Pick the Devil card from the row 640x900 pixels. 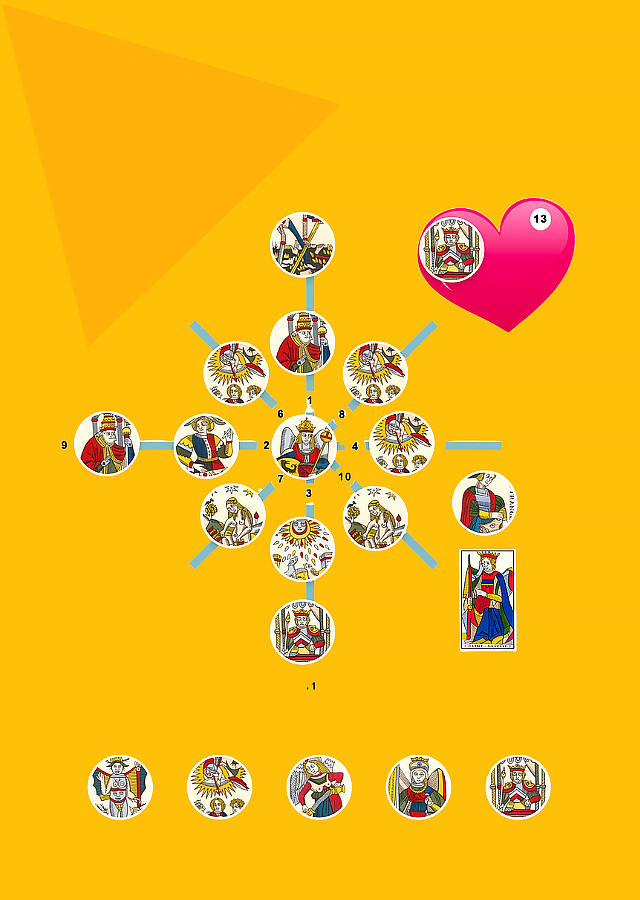pyautogui.click(x=120, y=786)
